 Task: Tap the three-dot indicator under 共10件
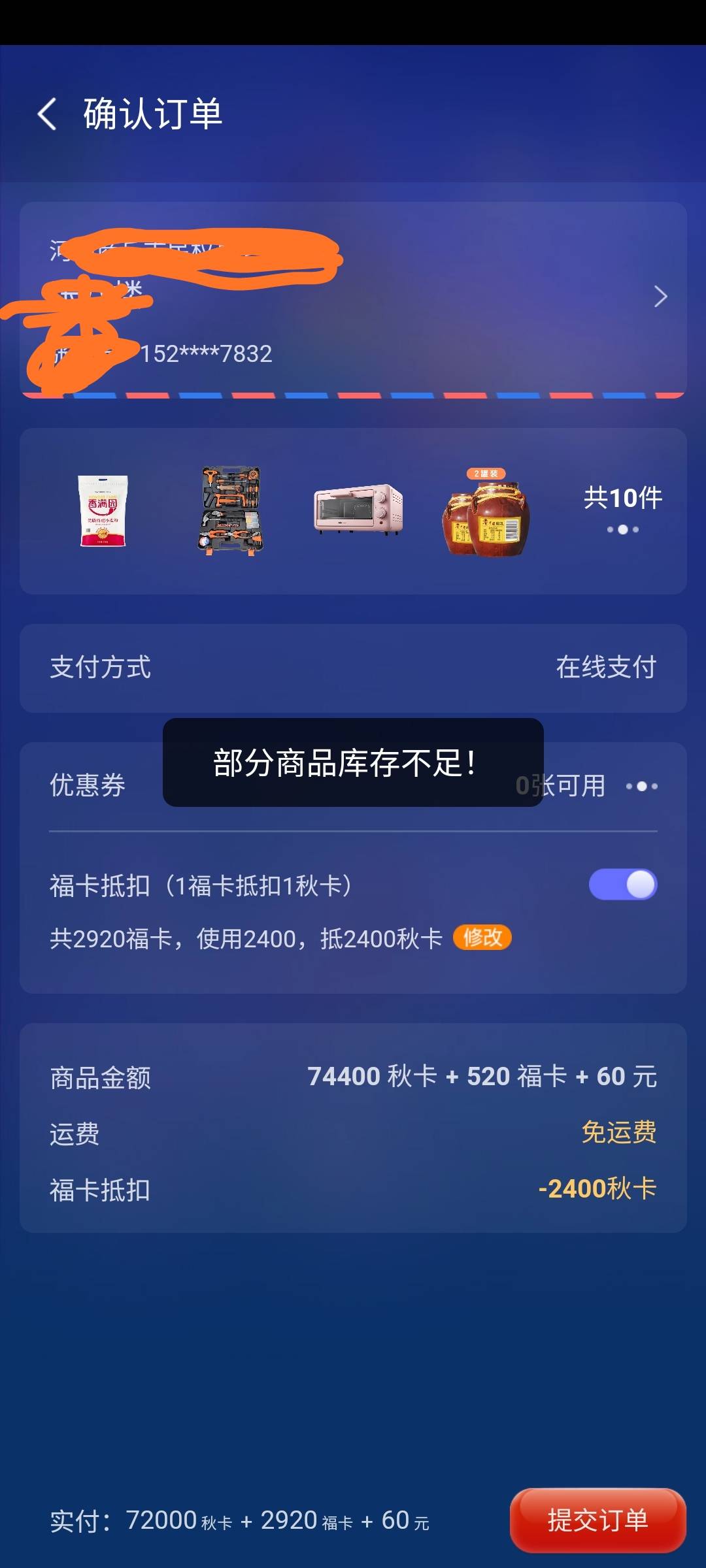pyautogui.click(x=623, y=531)
